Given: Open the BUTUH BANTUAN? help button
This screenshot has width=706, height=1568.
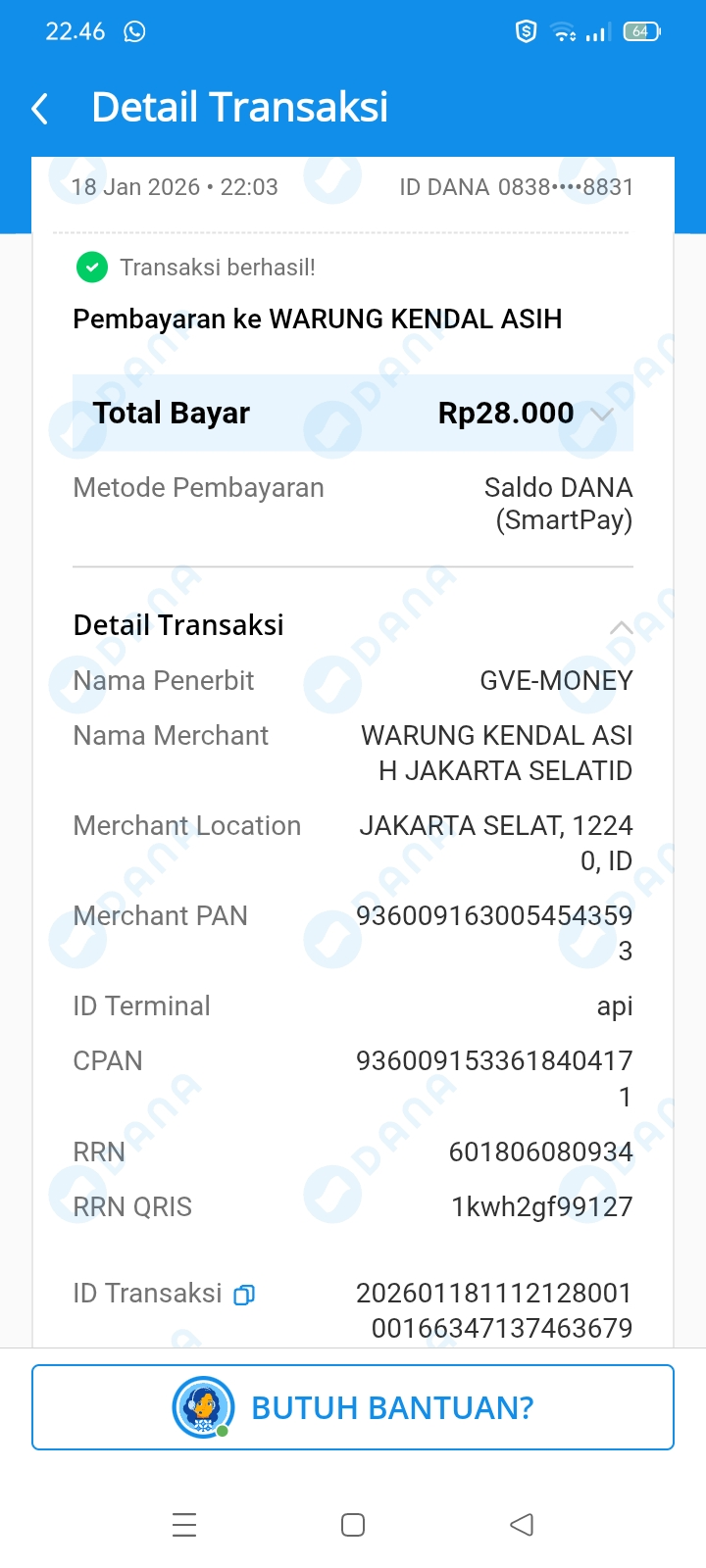Looking at the screenshot, I should click(353, 1407).
